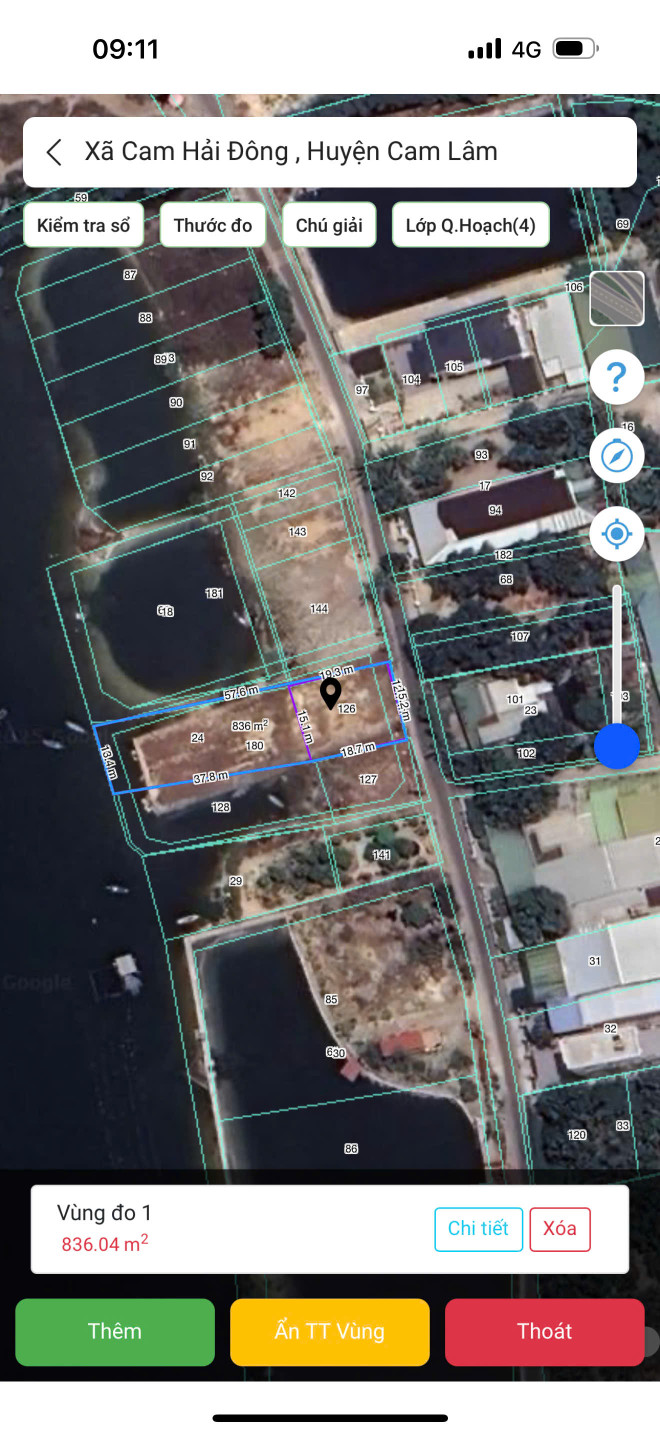The image size is (660, 1434).
Task: Open Kiểm tra sổ check
Action: pyautogui.click(x=84, y=225)
